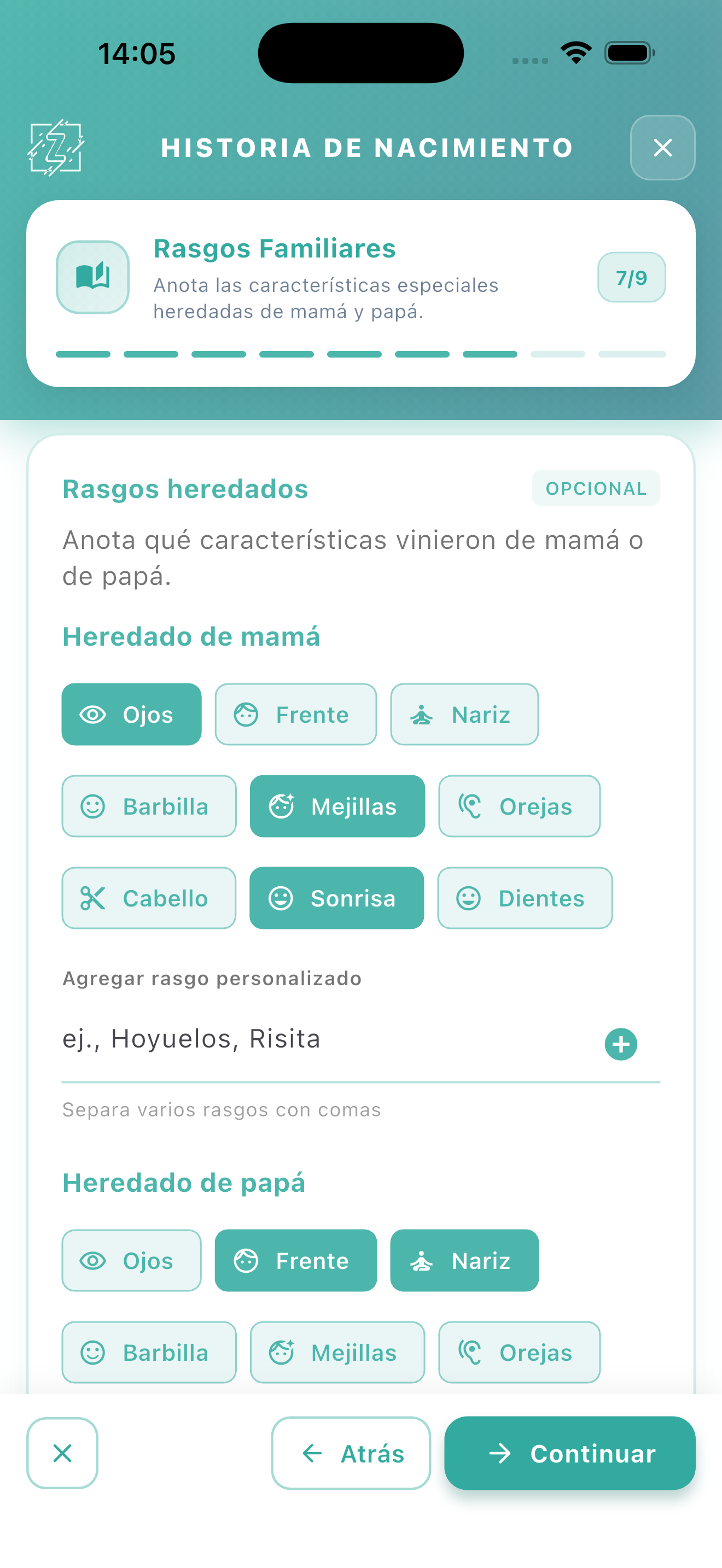Enable Cabello as an inherited trait from mamá
Screen dimensions: 722x1568
149,898
